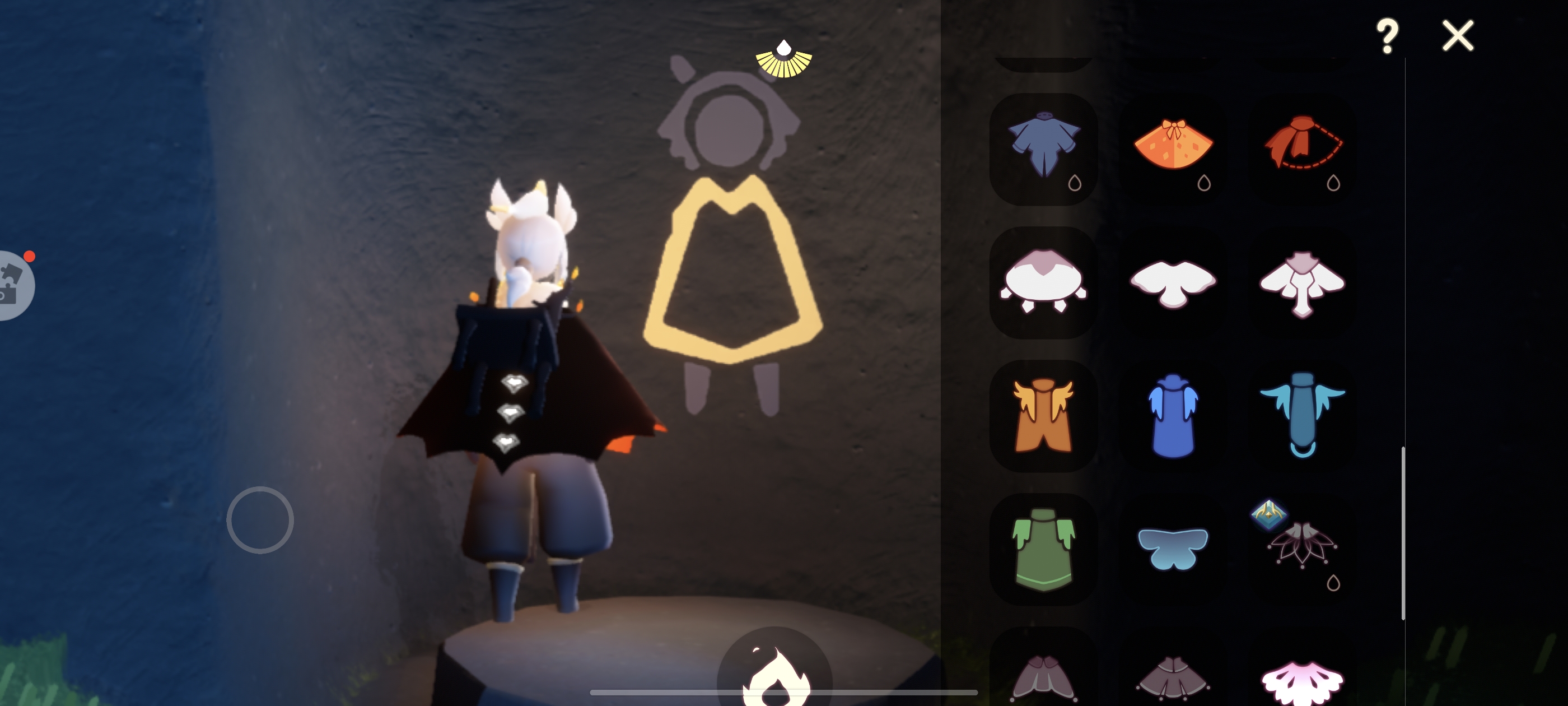Open the help question mark
1568x706 pixels.
point(1387,35)
